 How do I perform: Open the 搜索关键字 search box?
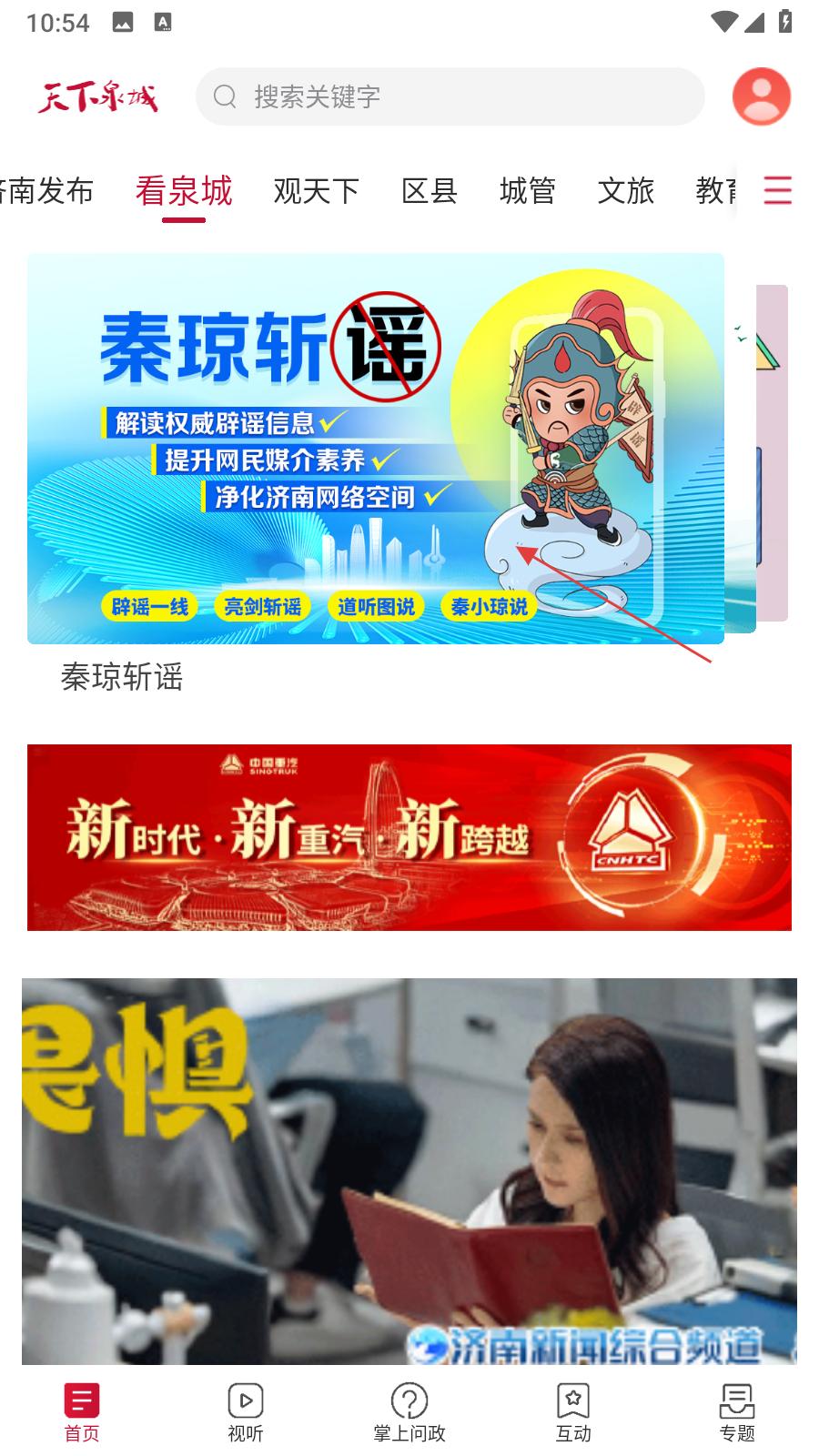[450, 96]
